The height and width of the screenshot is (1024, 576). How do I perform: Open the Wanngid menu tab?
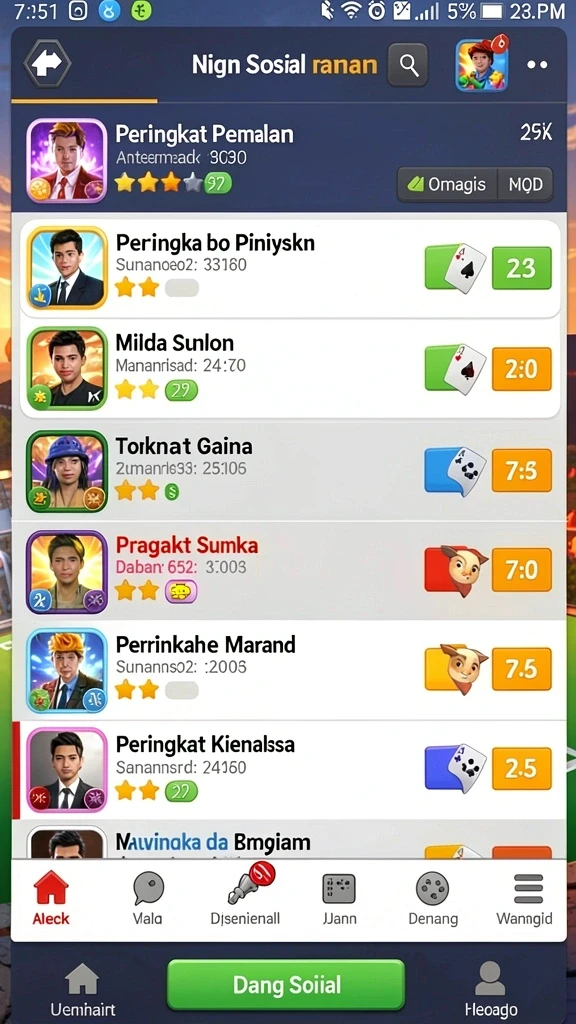(x=524, y=899)
